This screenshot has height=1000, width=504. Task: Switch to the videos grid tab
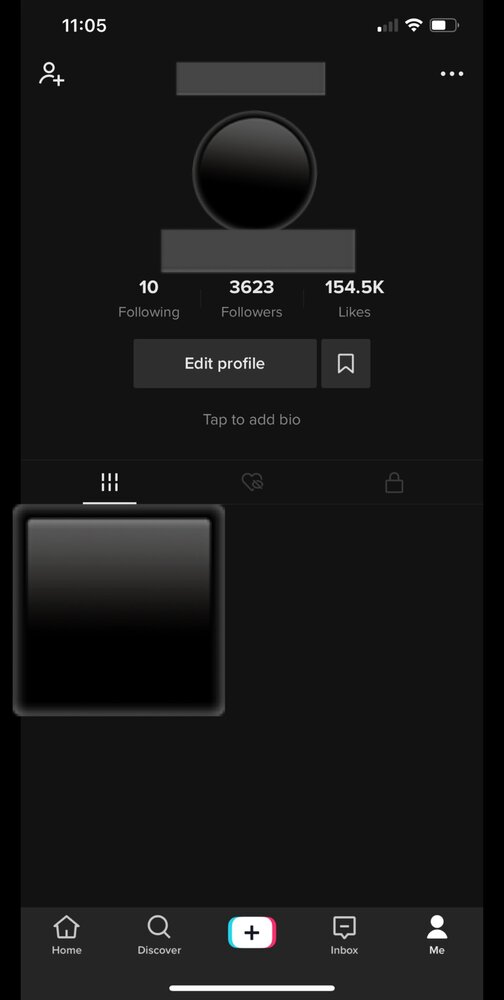(x=110, y=483)
